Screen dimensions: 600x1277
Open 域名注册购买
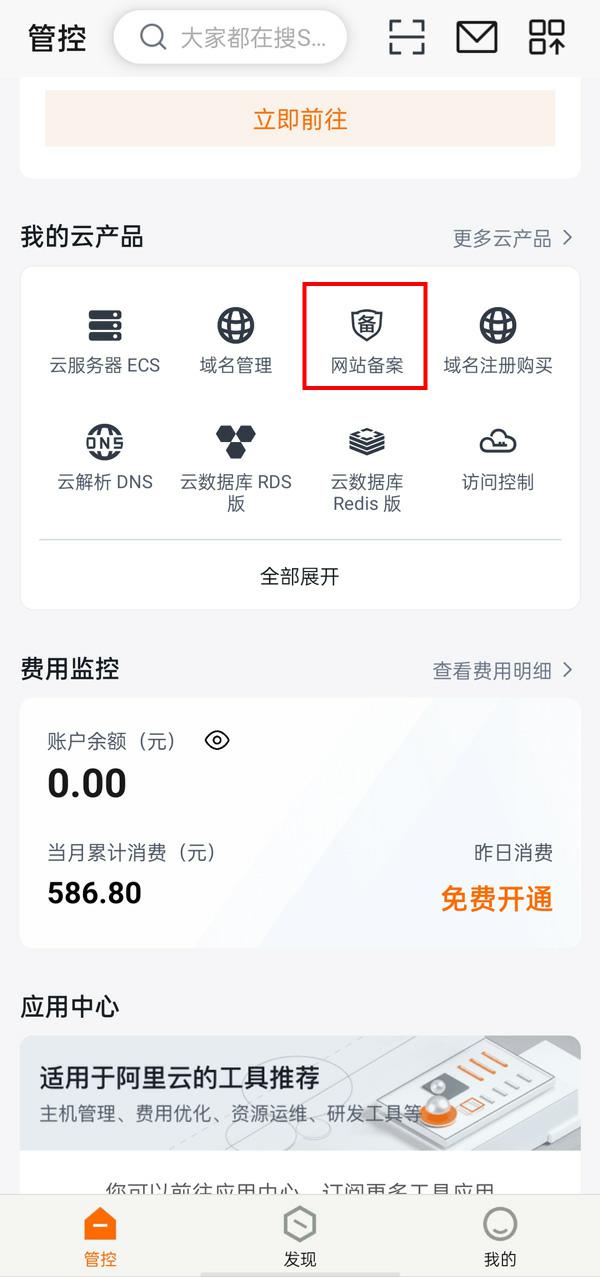click(498, 340)
